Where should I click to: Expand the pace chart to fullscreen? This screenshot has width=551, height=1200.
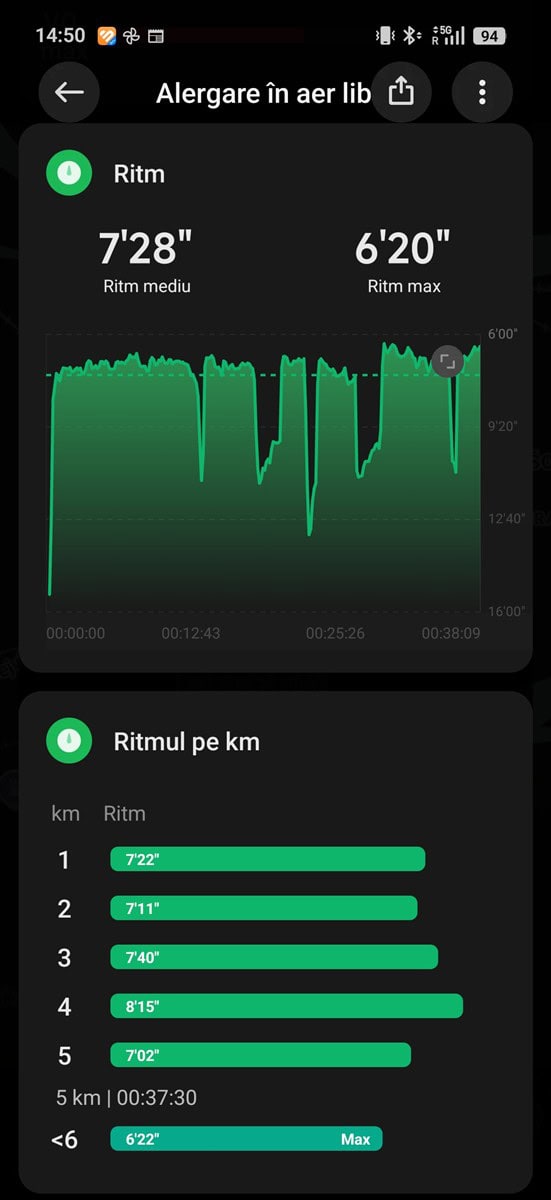pyautogui.click(x=448, y=361)
